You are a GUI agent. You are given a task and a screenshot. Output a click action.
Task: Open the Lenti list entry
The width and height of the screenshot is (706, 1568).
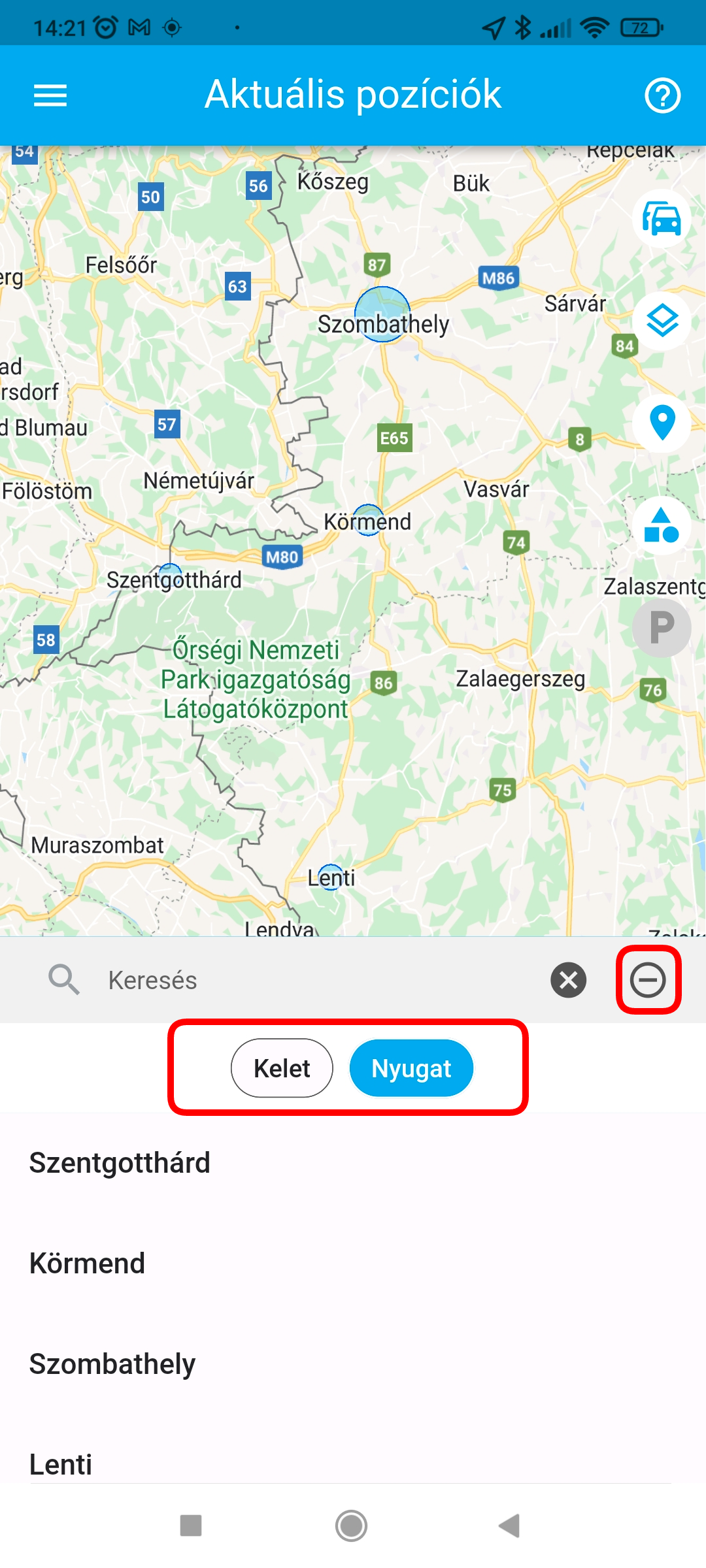tap(61, 1464)
